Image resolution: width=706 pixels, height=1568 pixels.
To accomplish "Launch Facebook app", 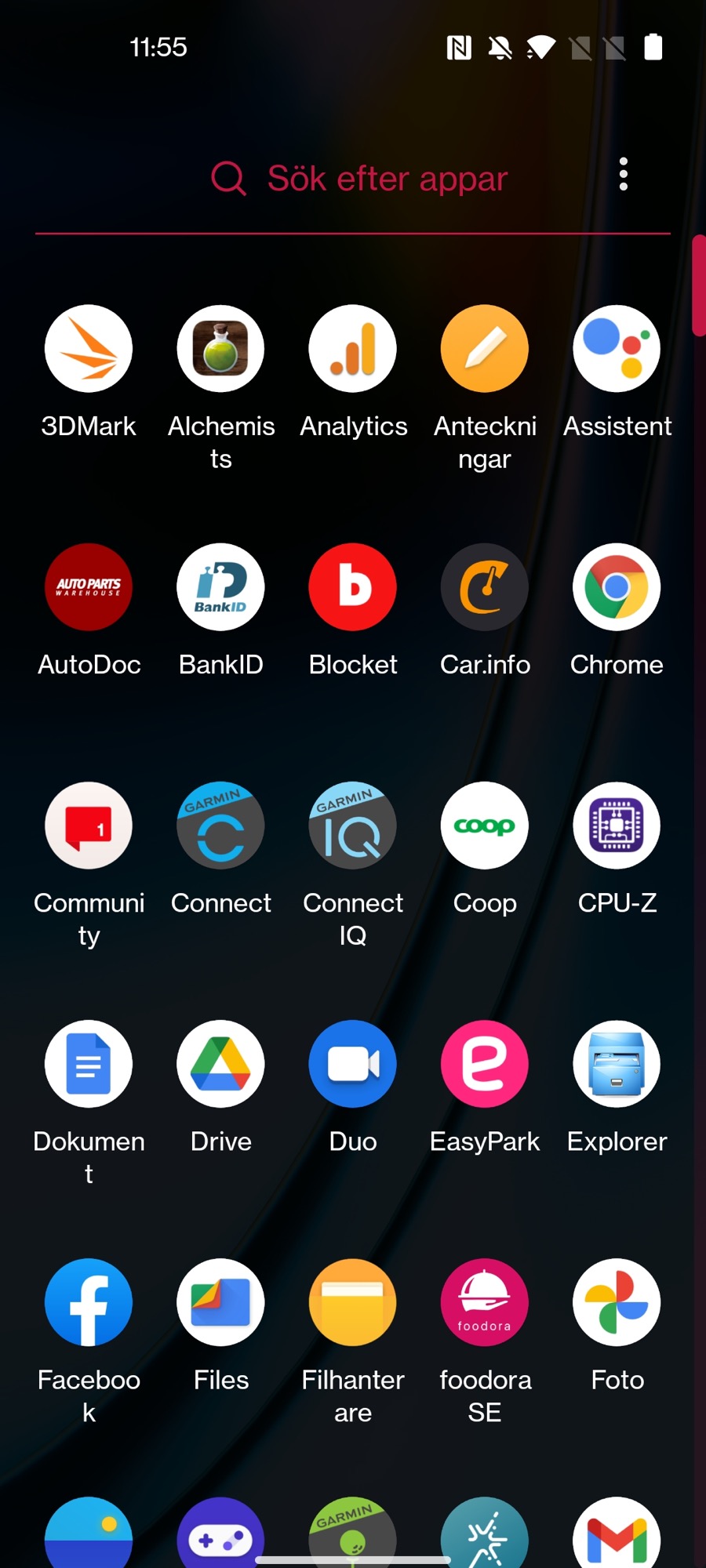I will click(x=89, y=1302).
